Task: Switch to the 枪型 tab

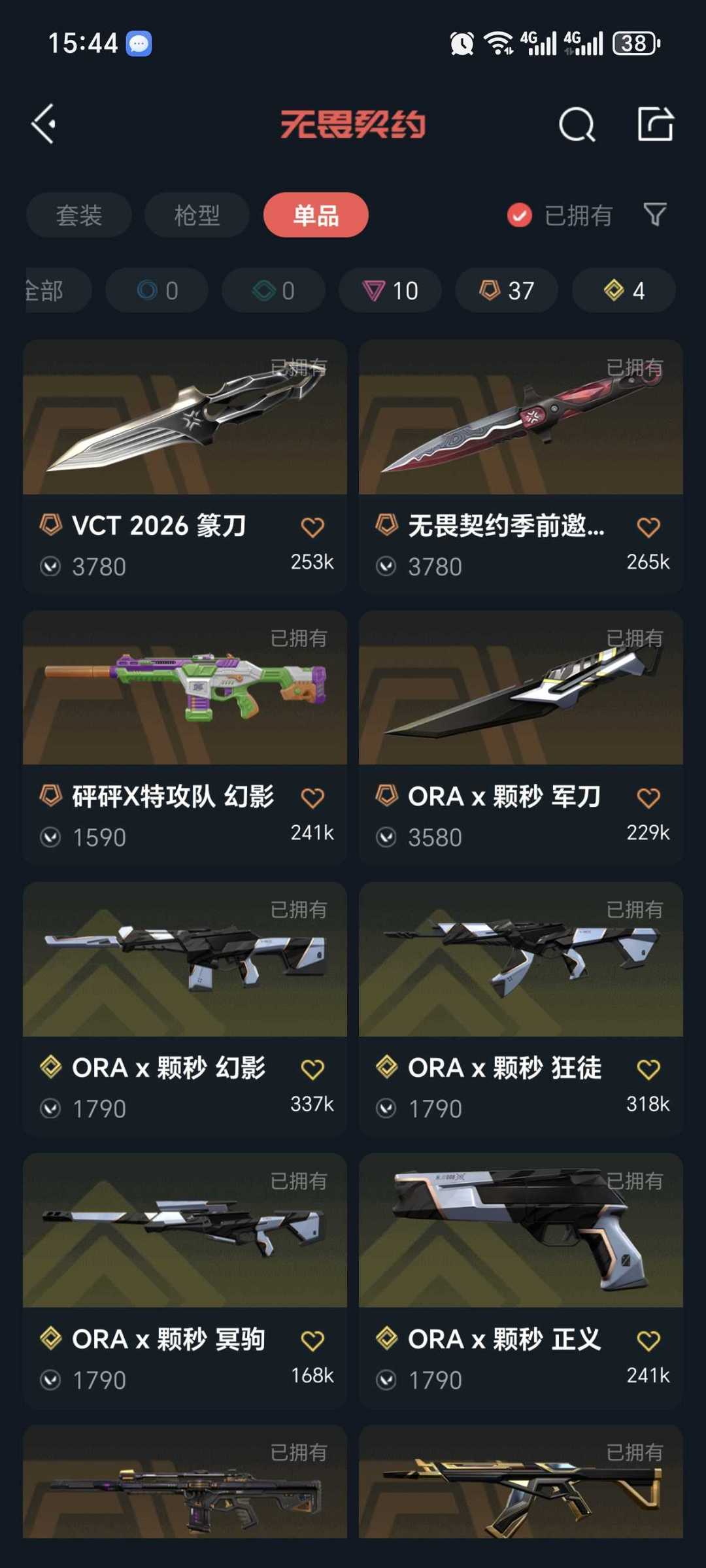Action: (x=197, y=214)
